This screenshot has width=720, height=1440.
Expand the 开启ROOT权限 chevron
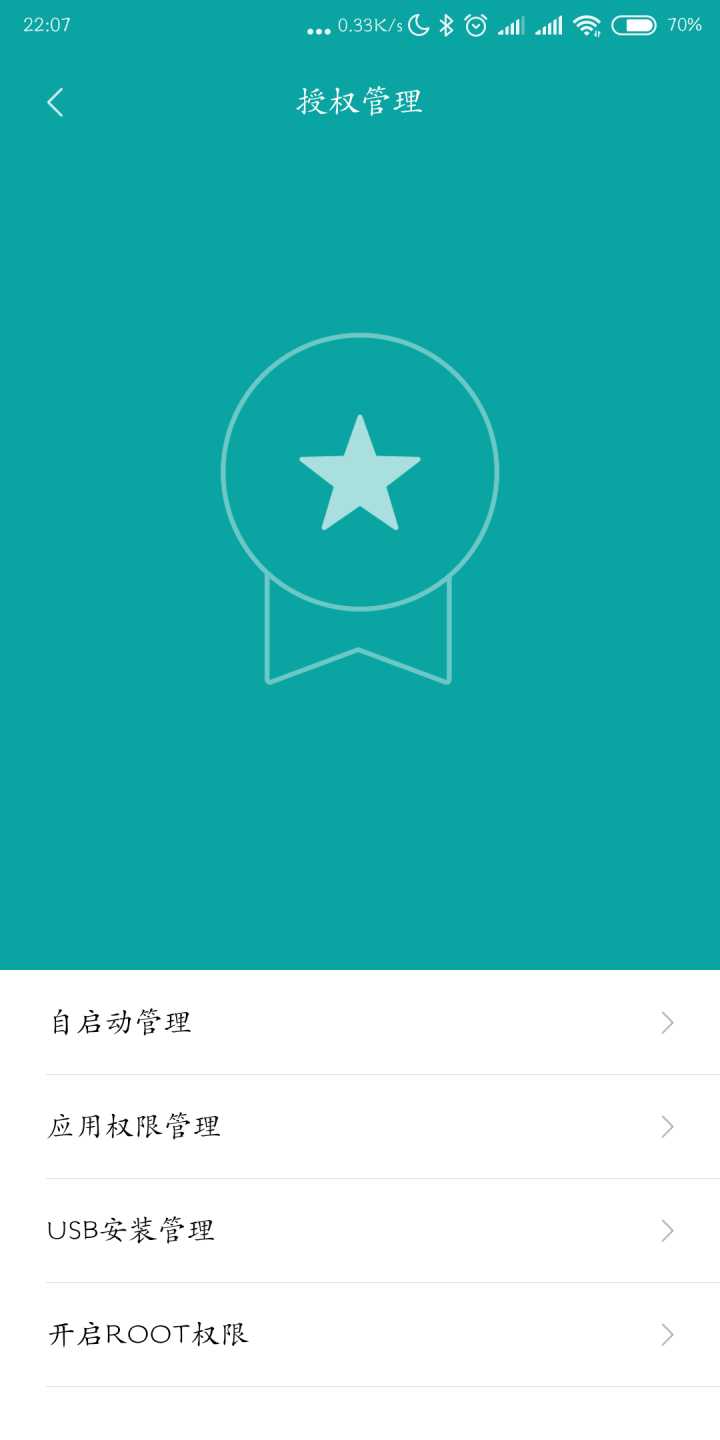pyautogui.click(x=667, y=1334)
